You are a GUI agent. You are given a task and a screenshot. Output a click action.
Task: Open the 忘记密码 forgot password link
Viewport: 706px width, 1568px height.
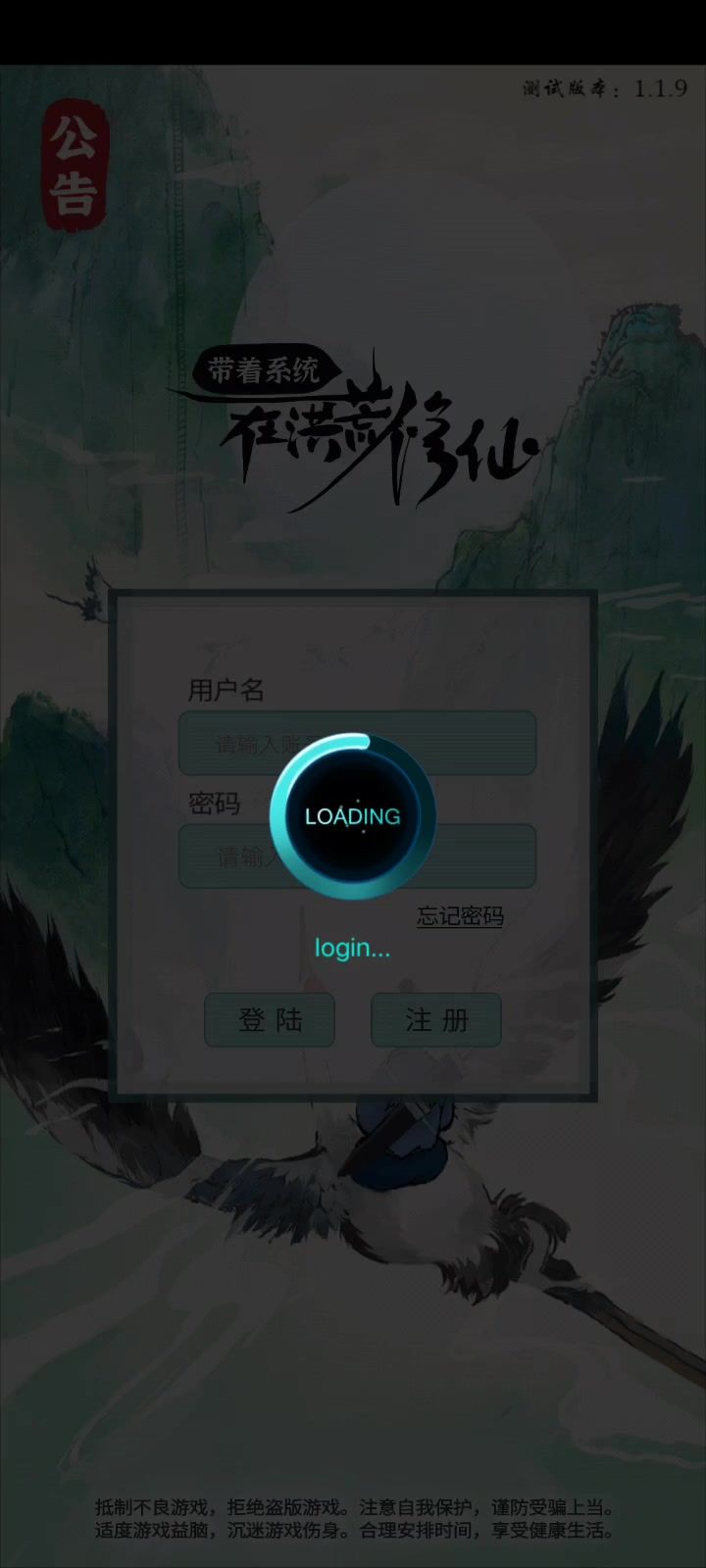pyautogui.click(x=460, y=916)
